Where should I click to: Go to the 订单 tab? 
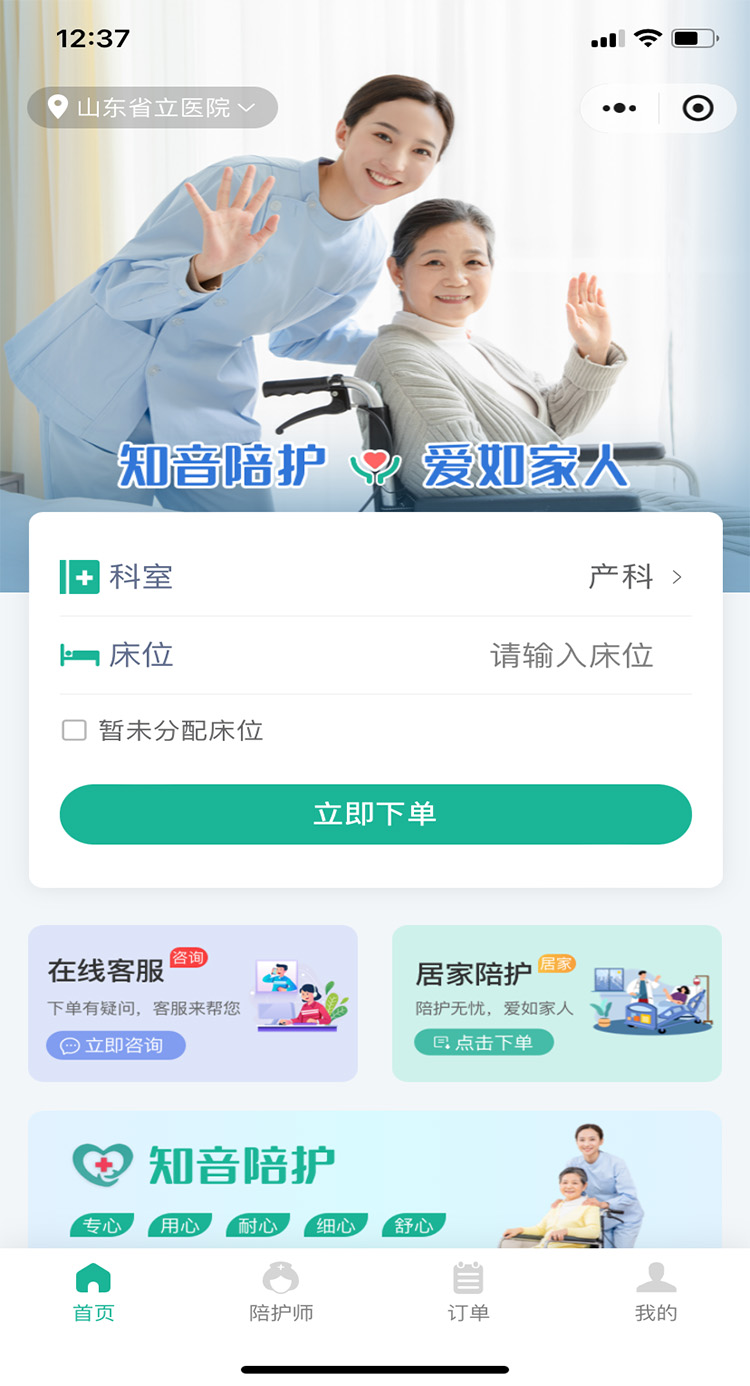click(x=468, y=1292)
